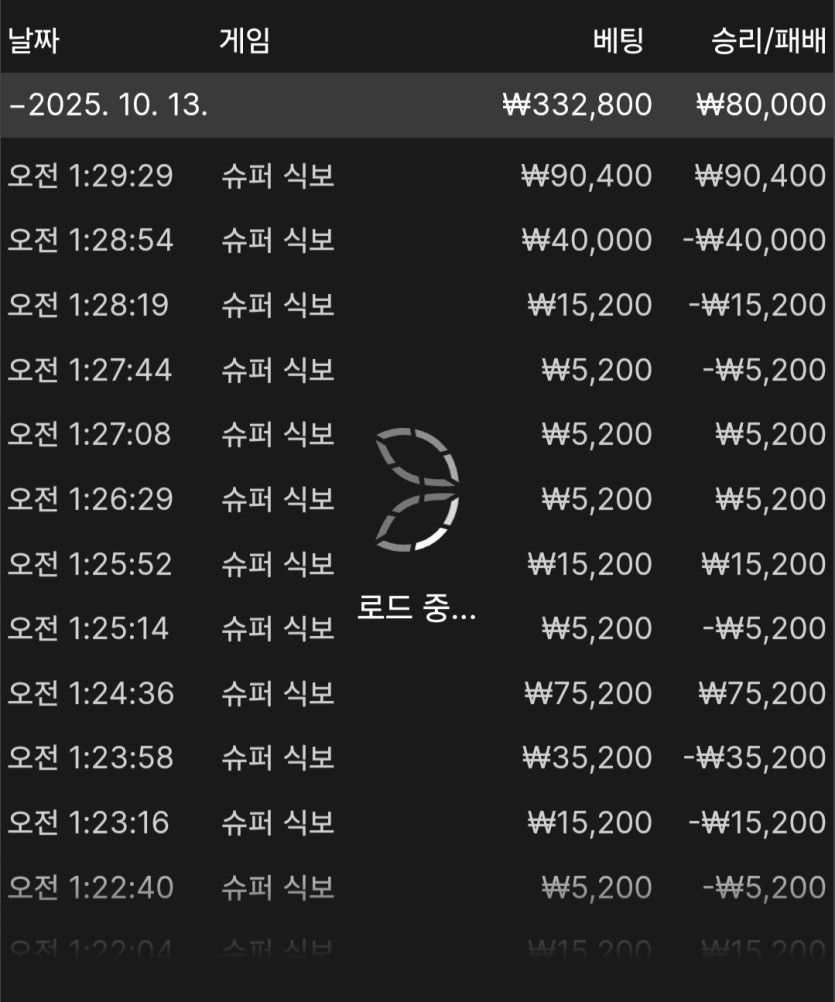Open the 오전 1:22:40 bet history entry
The width and height of the screenshot is (835, 1002).
[417, 887]
